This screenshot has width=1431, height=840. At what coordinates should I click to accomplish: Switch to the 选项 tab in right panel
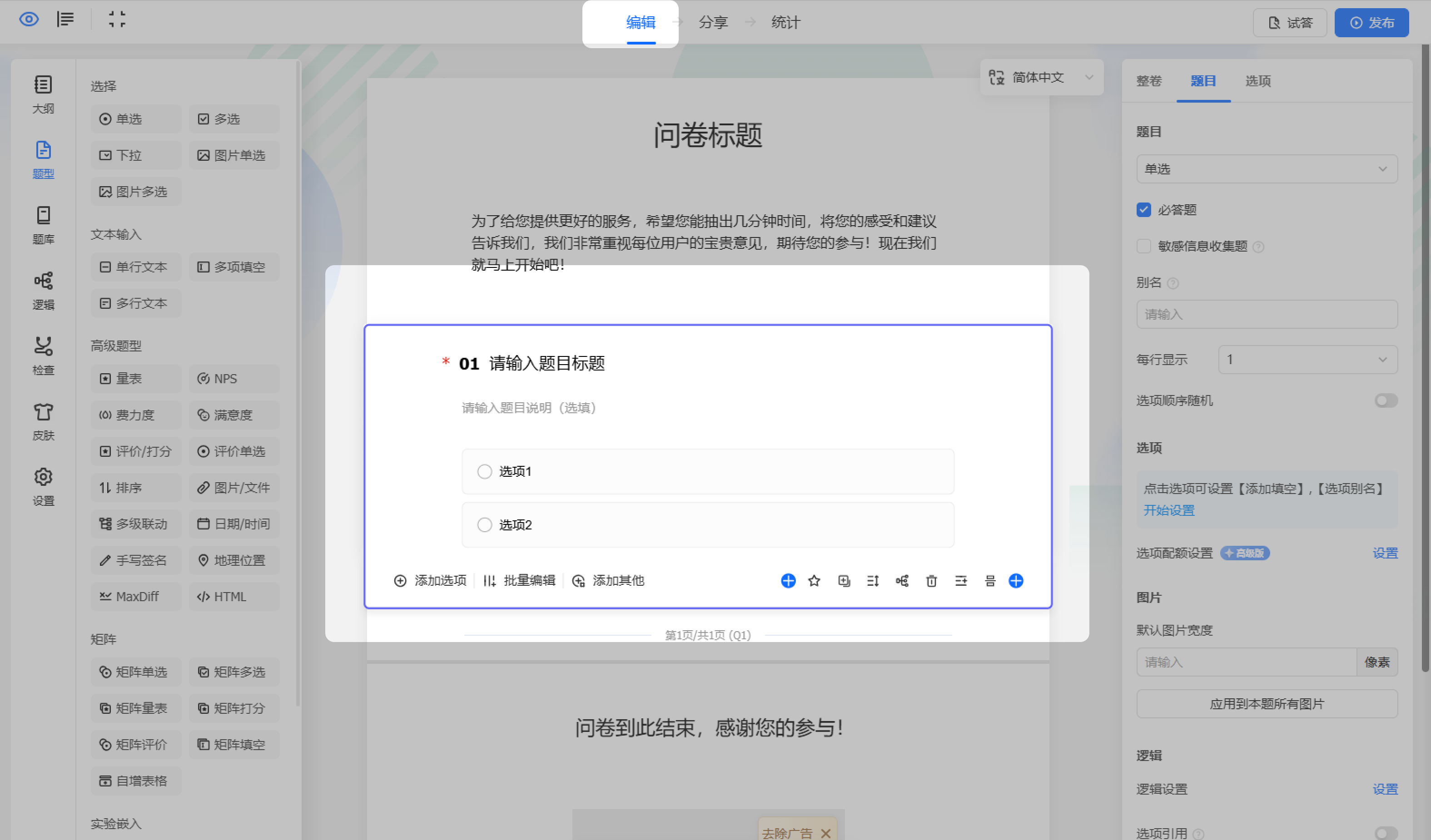1258,81
